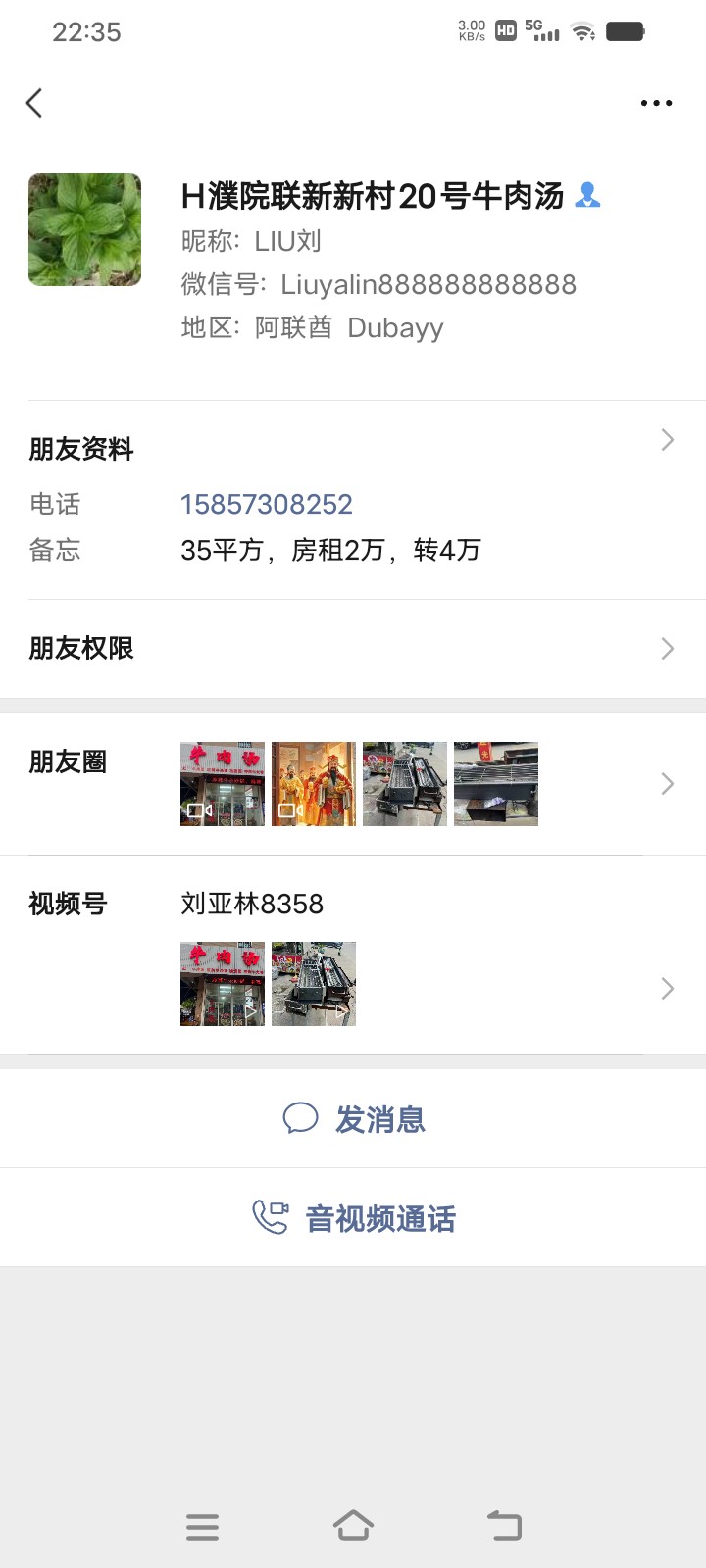Tap 发消息 to send a message
Viewport: 706px width, 1568px height.
381,1118
